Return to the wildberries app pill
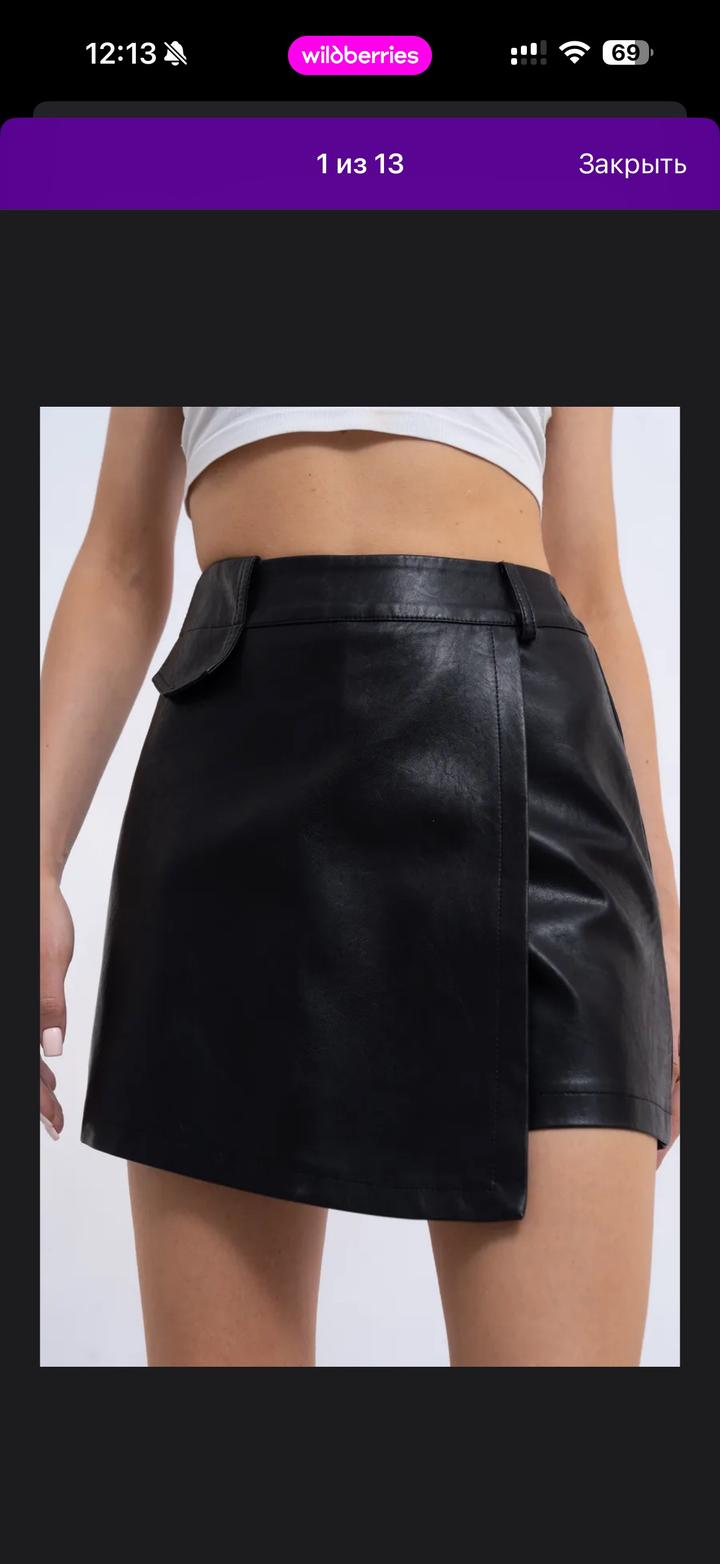The width and height of the screenshot is (720, 1564). click(360, 56)
